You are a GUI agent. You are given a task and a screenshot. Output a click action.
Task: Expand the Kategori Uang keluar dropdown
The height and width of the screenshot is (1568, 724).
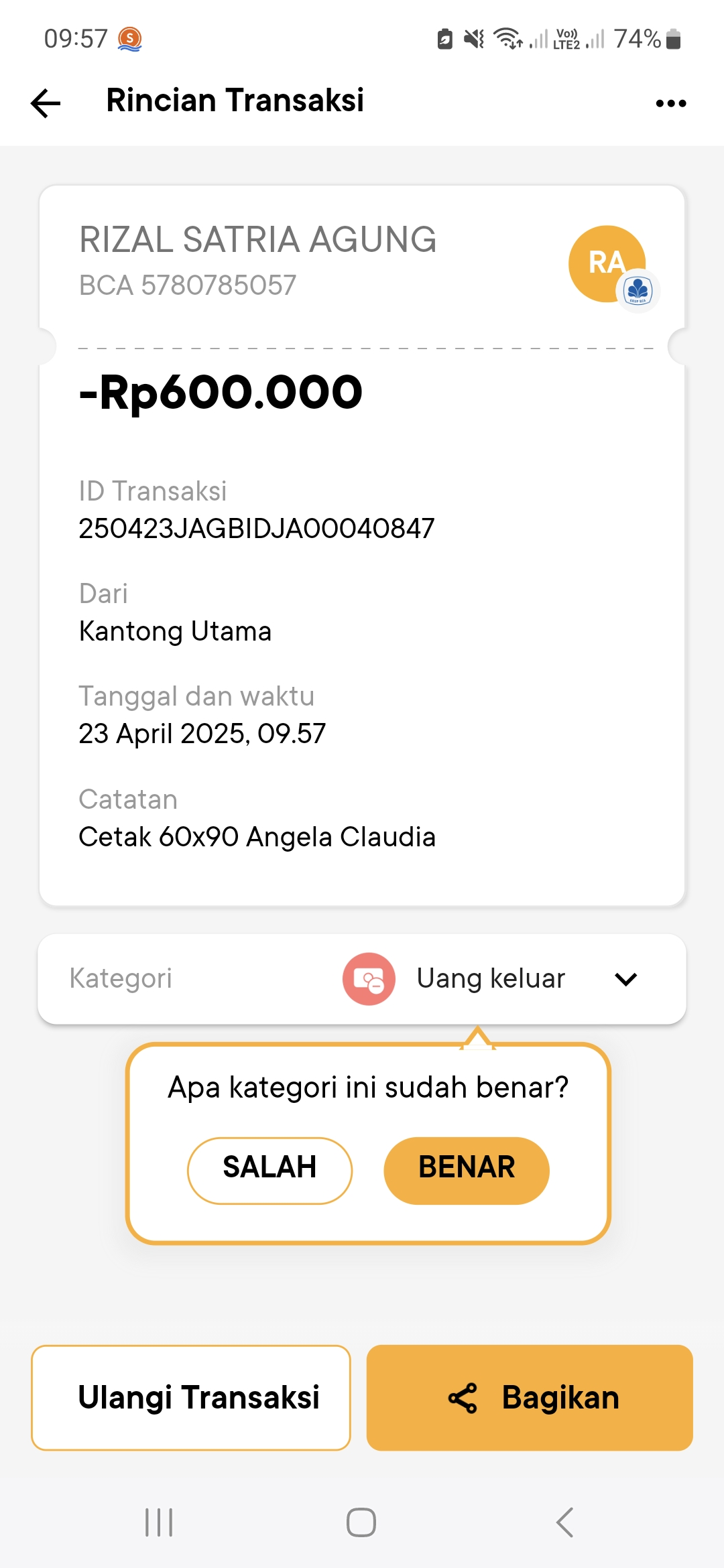pos(625,979)
